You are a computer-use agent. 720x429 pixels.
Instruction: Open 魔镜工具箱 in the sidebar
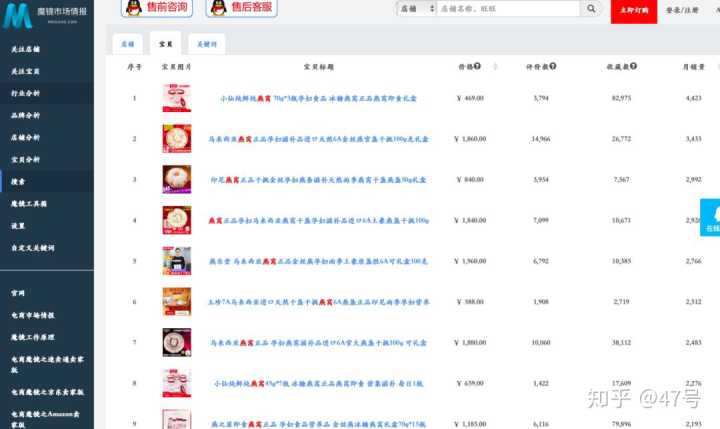(x=28, y=203)
